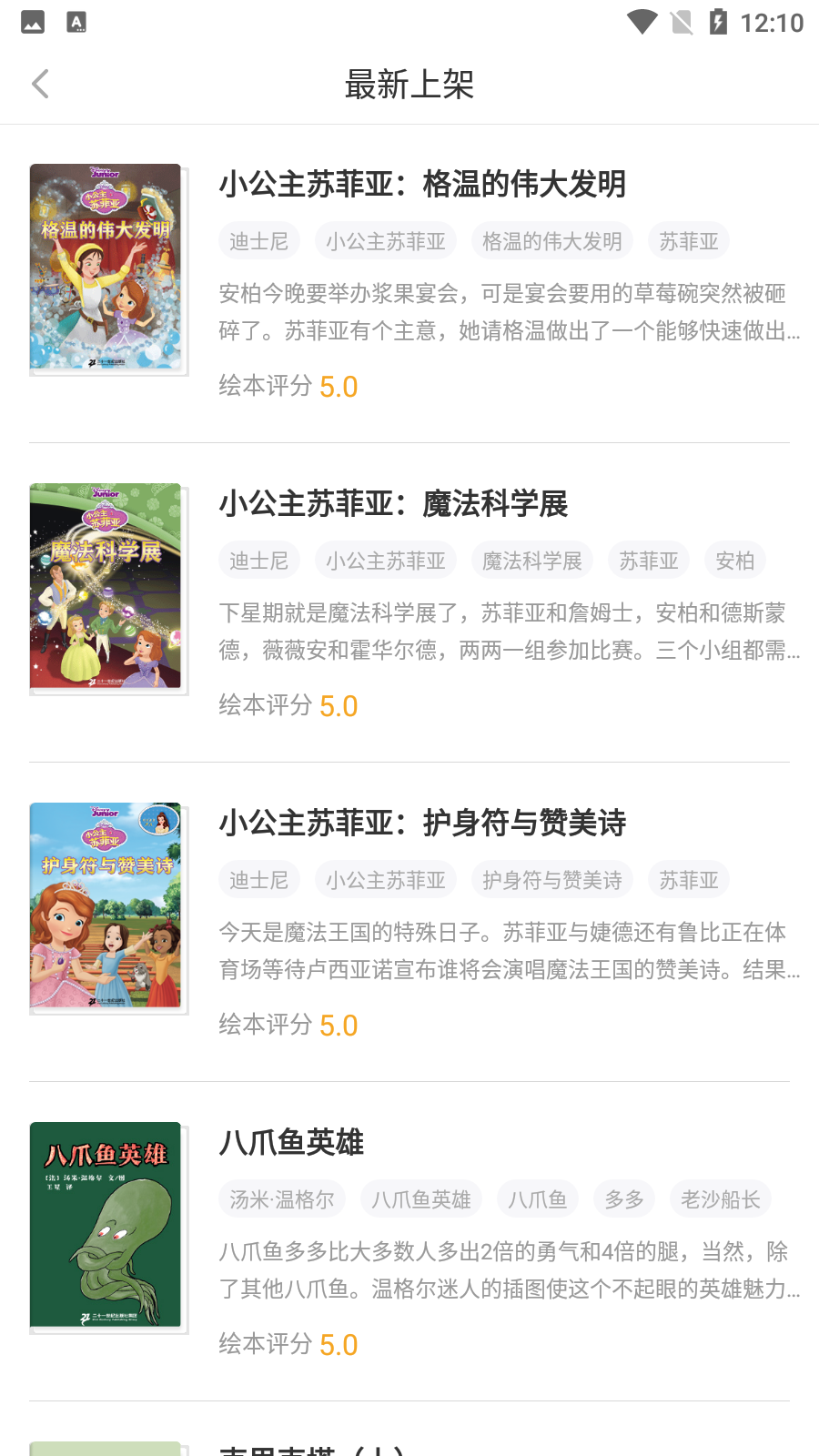Open 八爪鱼英雄 book details
Screen dimensions: 819x1456
tap(291, 1143)
